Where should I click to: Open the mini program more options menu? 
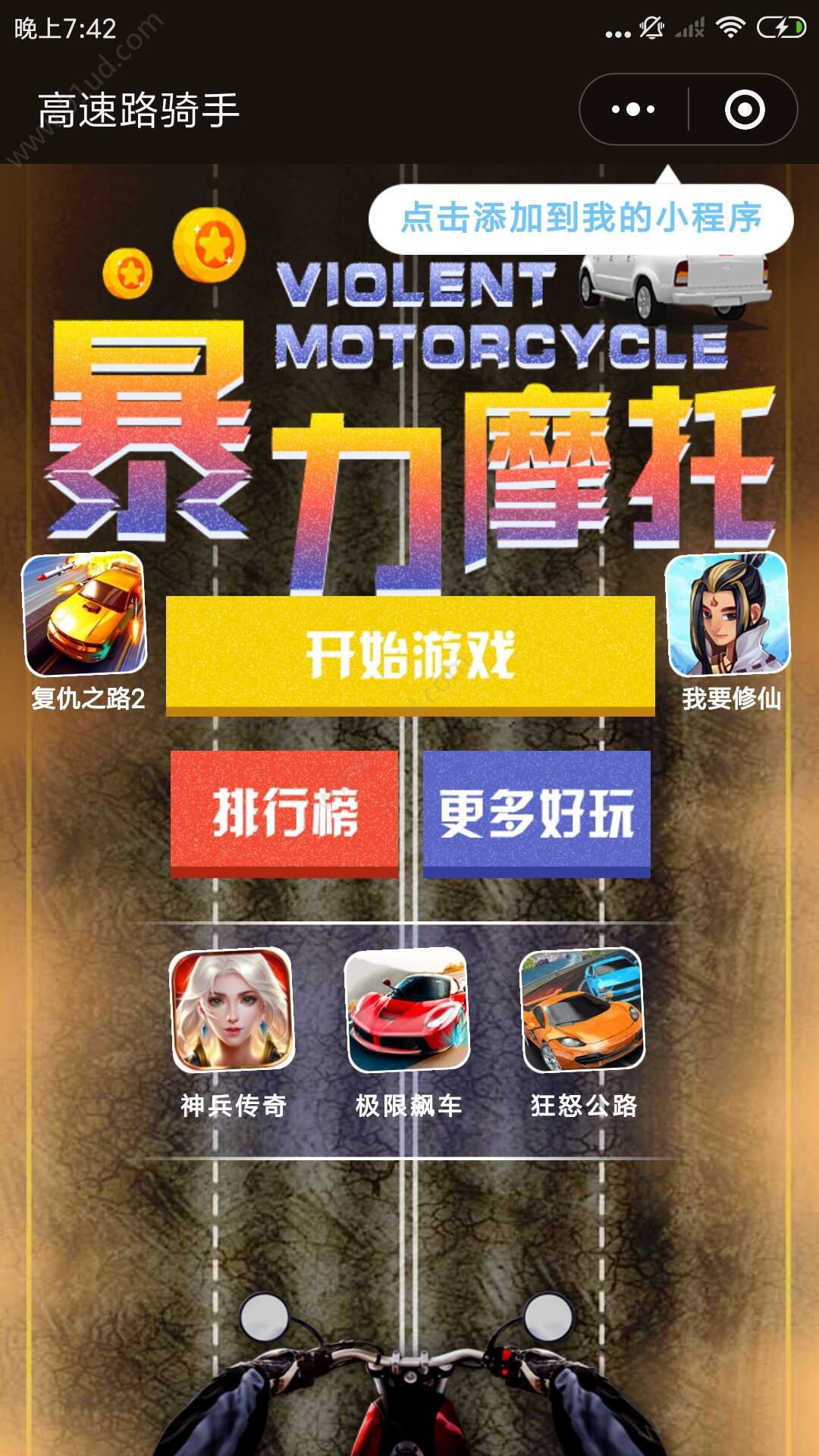coord(633,109)
